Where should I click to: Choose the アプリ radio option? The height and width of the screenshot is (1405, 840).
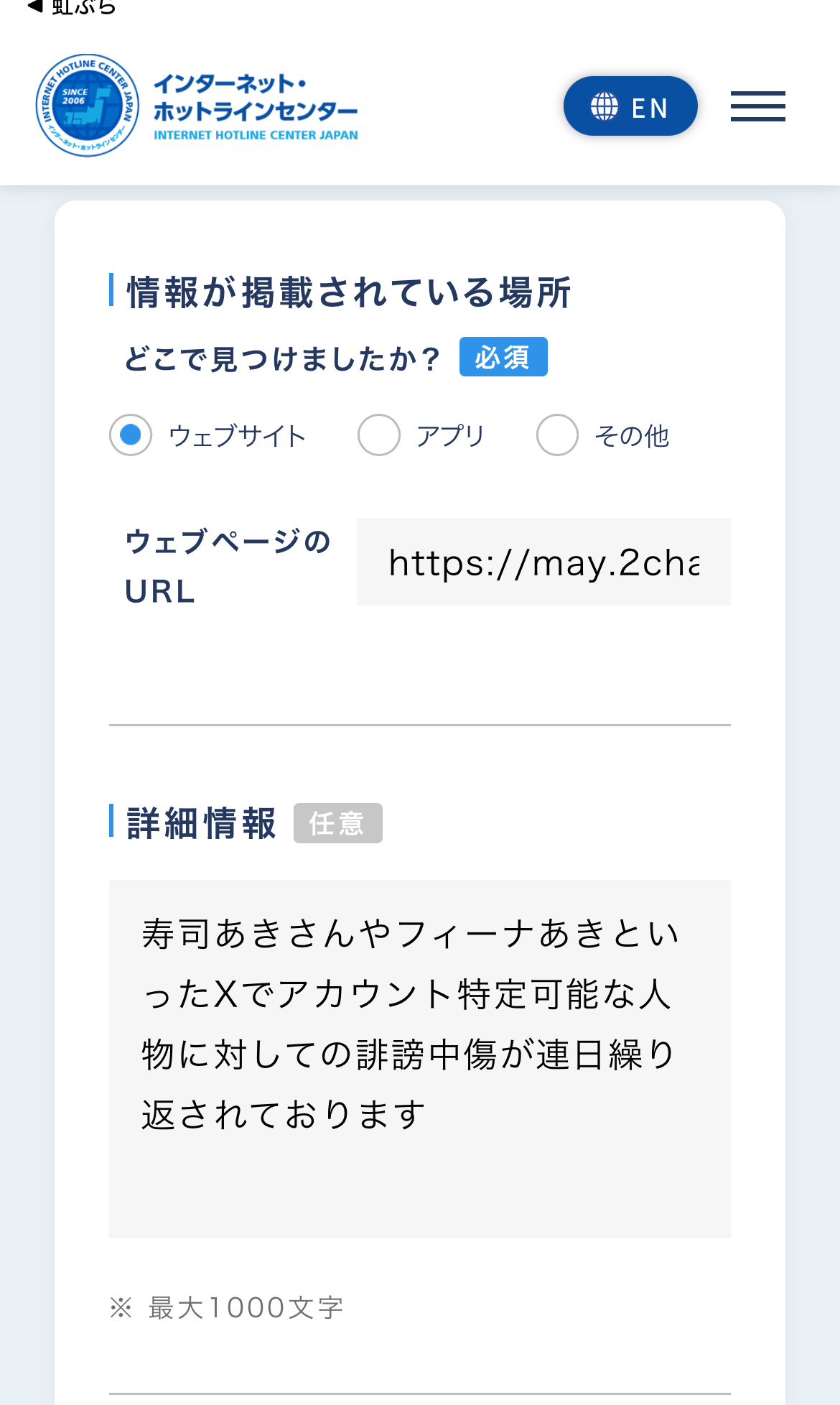(379, 435)
